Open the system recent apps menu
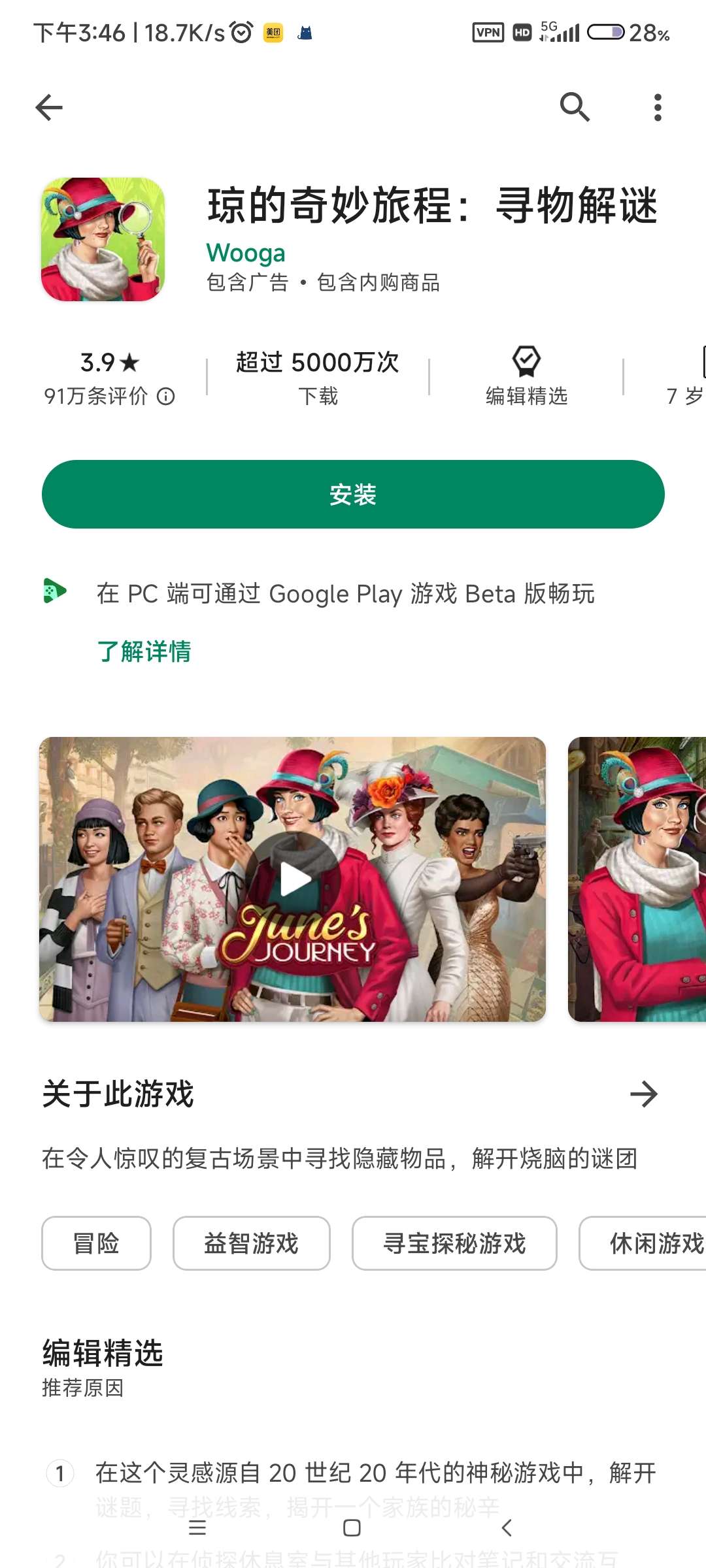 [x=197, y=1527]
